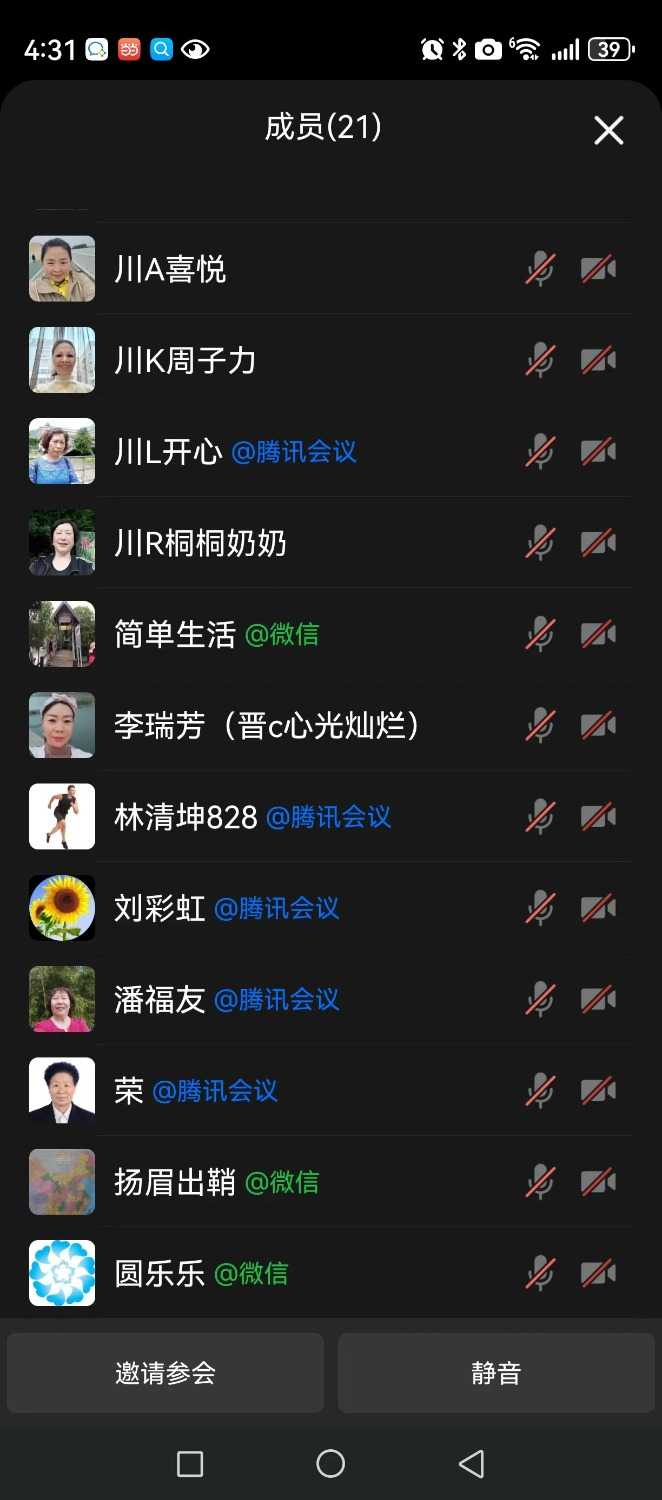Screen dimensions: 662x1500
Task: Tap the microphone icon beside 荣
Action: point(540,1090)
